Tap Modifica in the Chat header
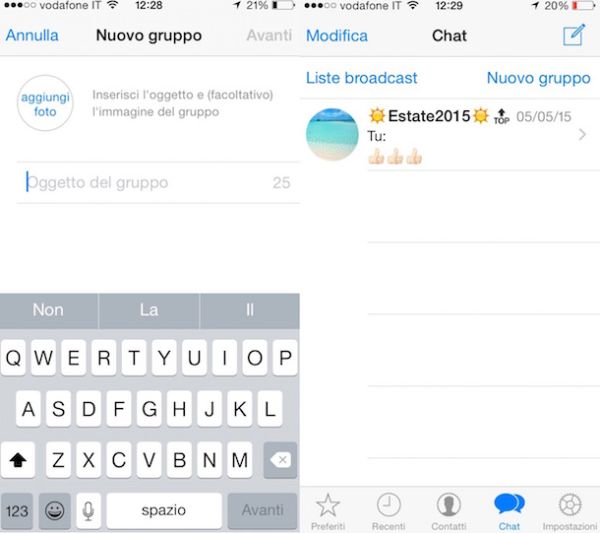The image size is (600, 533). pyautogui.click(x=337, y=36)
